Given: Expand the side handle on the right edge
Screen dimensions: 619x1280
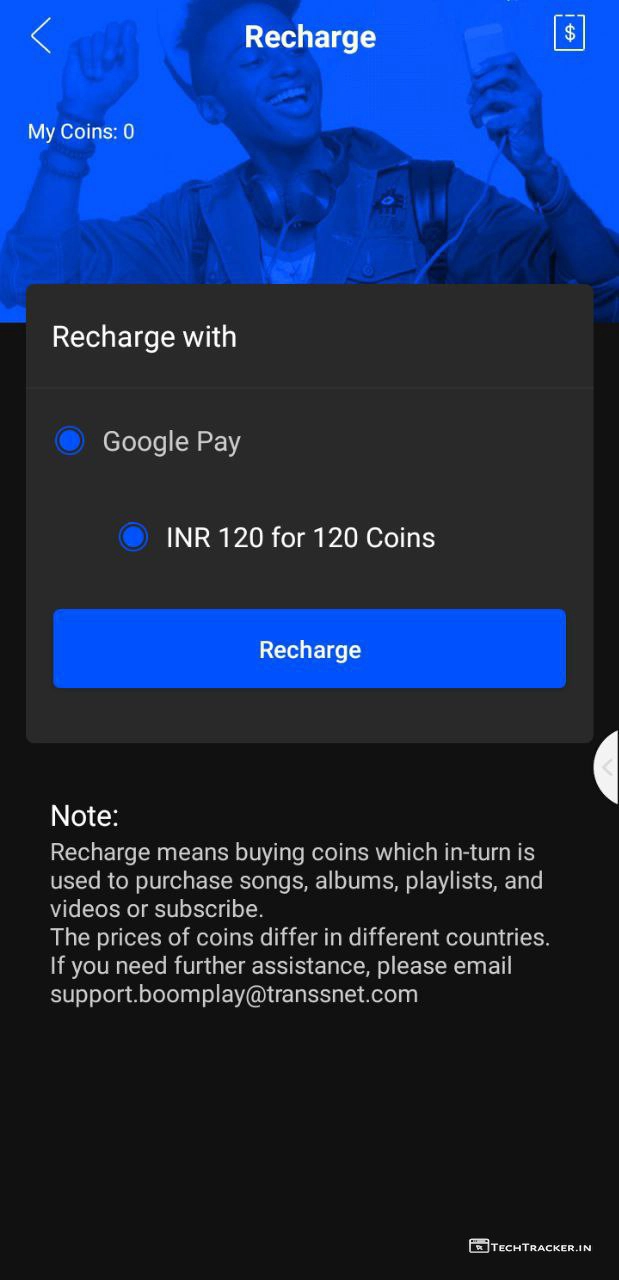Looking at the screenshot, I should coord(606,767).
